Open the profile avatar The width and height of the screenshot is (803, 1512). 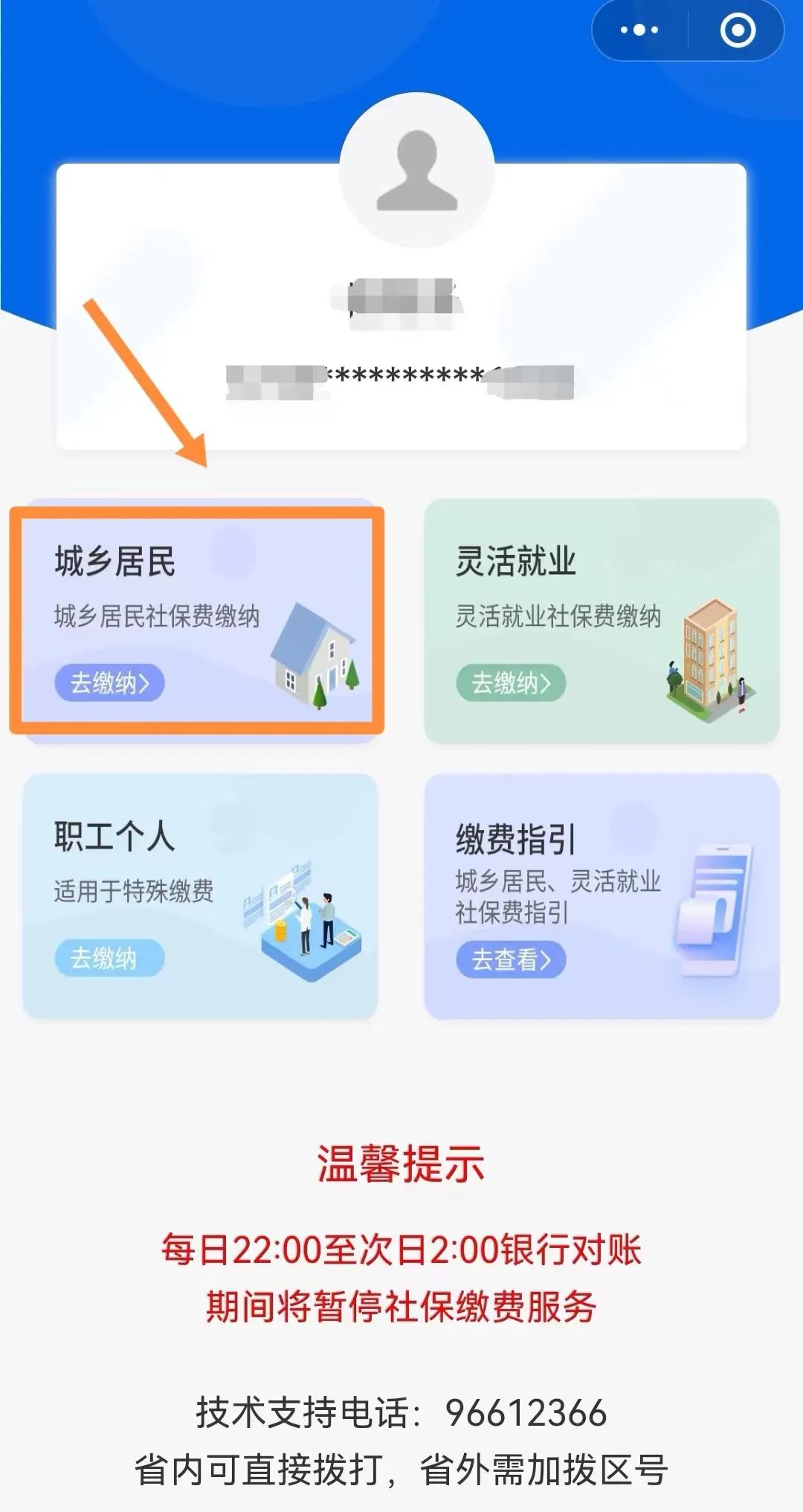point(417,170)
